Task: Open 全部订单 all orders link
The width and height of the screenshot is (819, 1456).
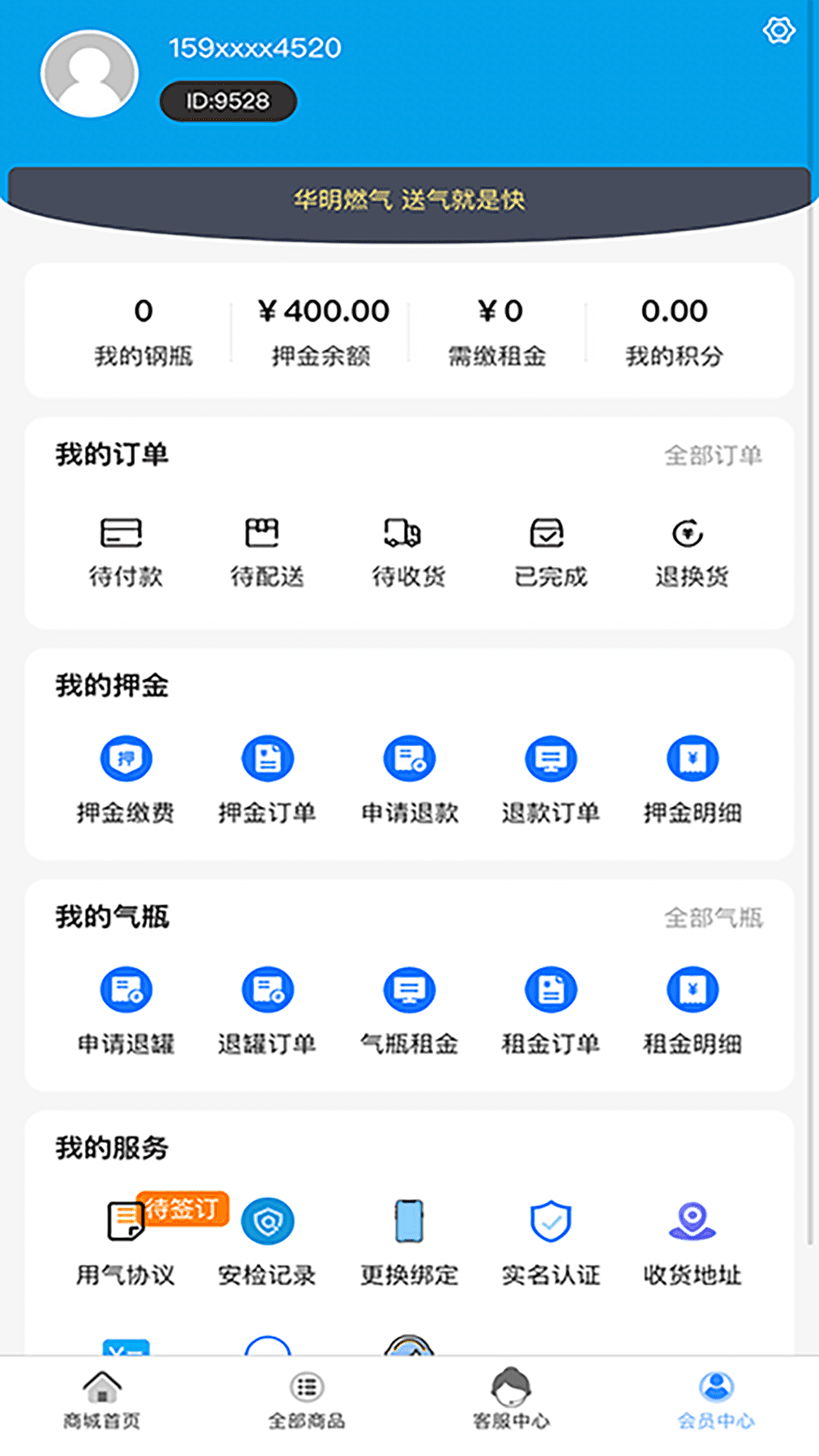Action: (714, 455)
